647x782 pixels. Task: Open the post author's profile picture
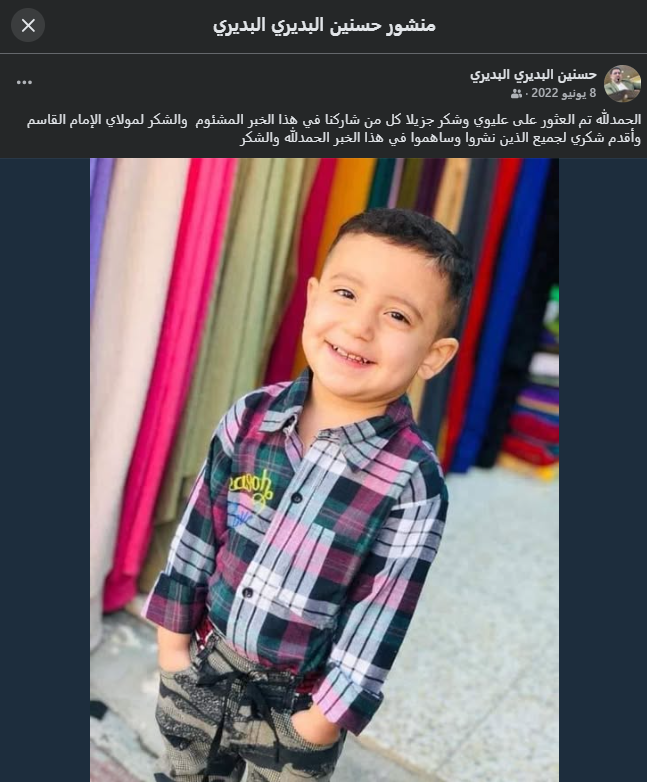click(622, 83)
